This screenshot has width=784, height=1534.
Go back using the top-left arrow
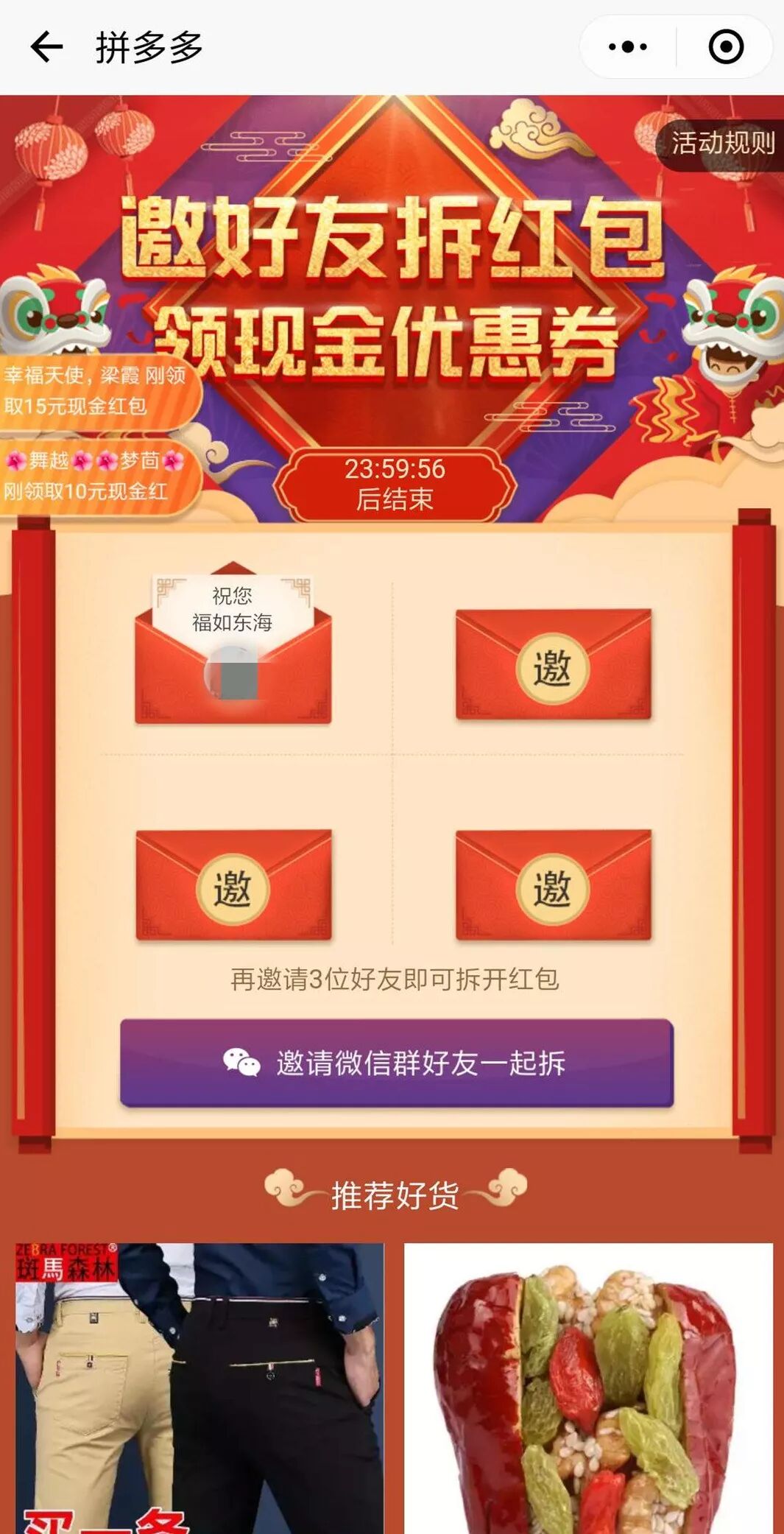point(46,47)
